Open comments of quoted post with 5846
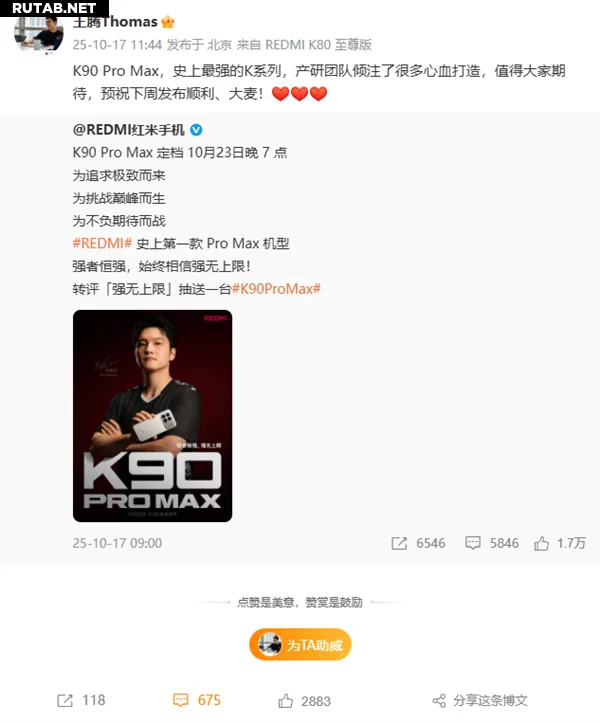Image resolution: width=600 pixels, height=723 pixels. (x=491, y=543)
